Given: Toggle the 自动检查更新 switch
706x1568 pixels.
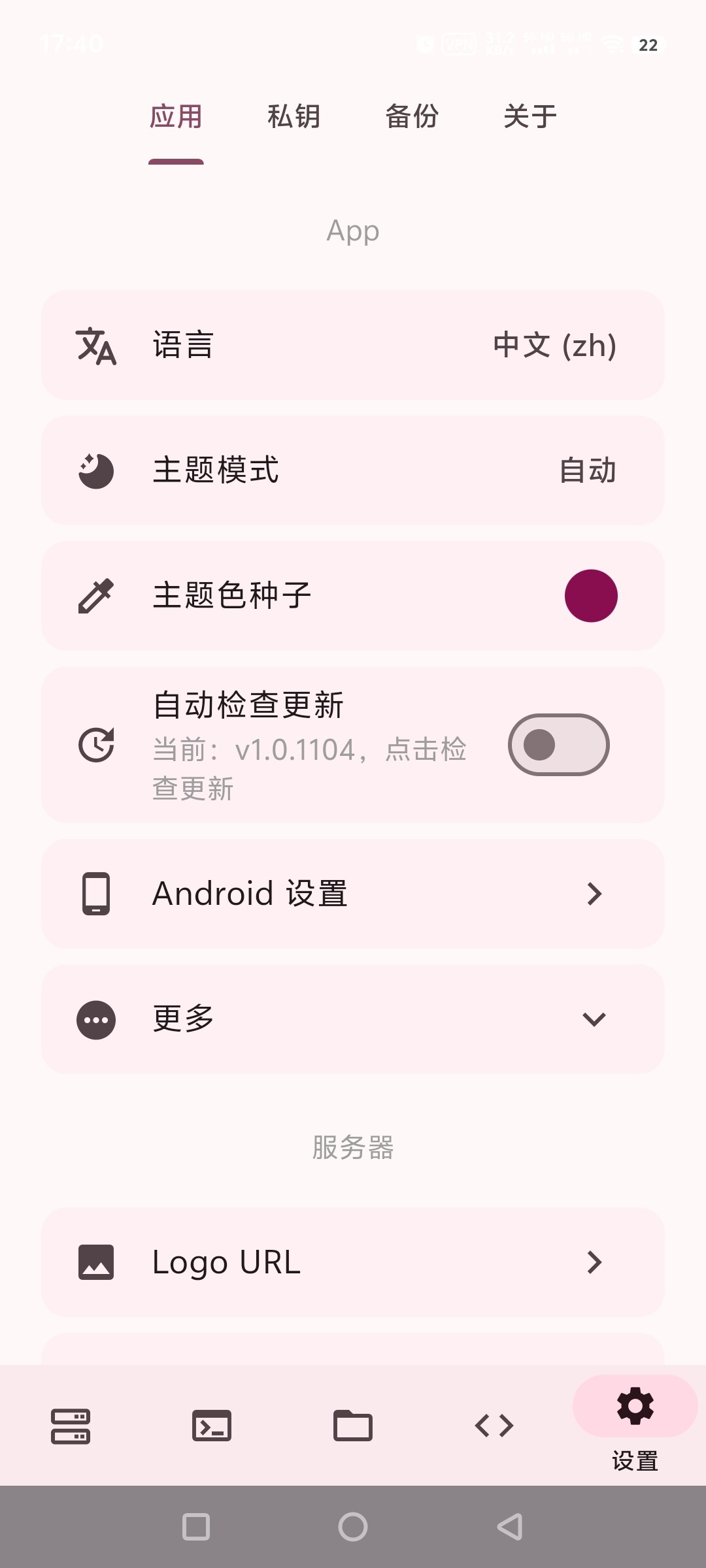Looking at the screenshot, I should [x=559, y=745].
